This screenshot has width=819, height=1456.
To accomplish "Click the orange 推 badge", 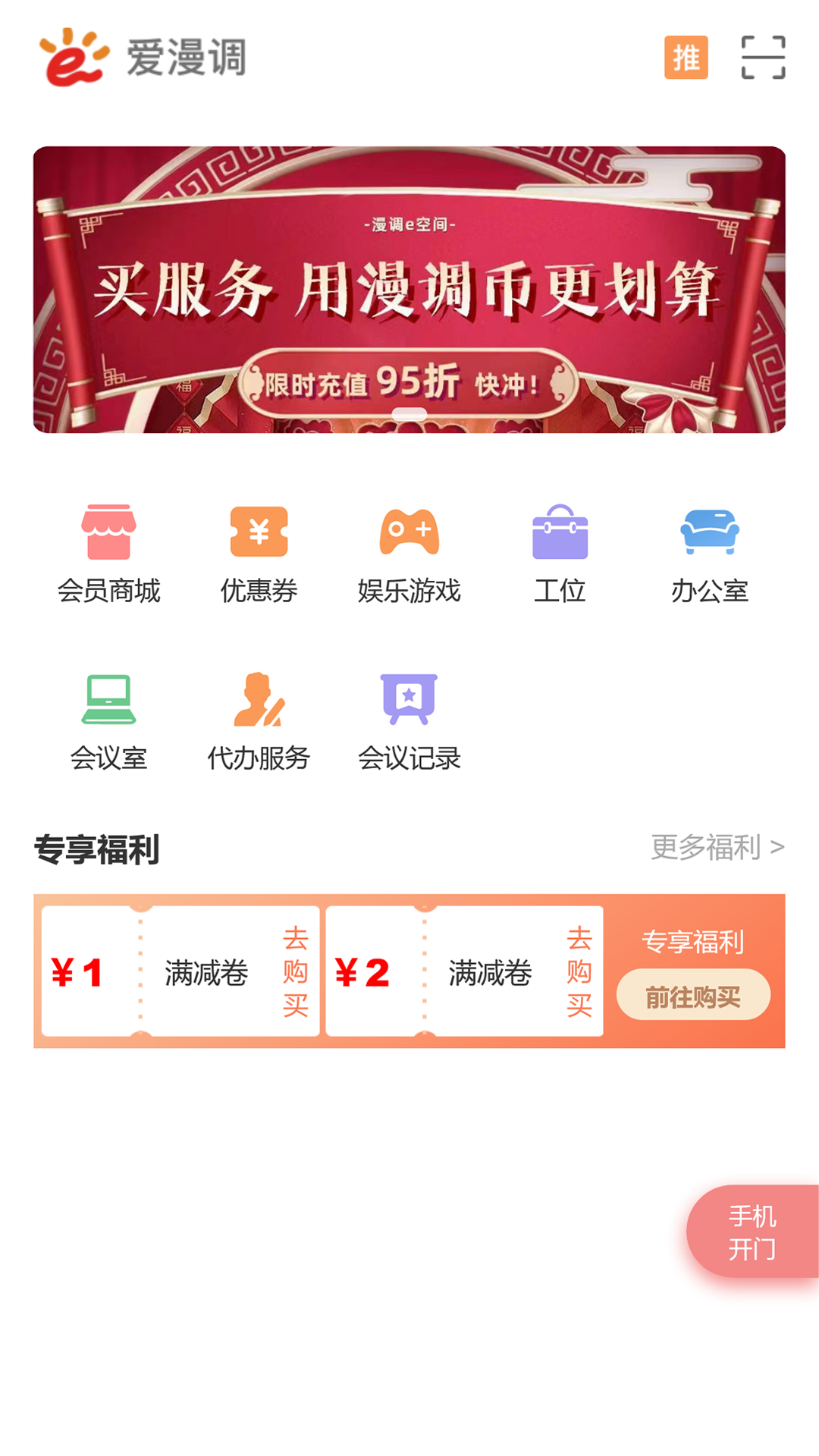I will 686,58.
